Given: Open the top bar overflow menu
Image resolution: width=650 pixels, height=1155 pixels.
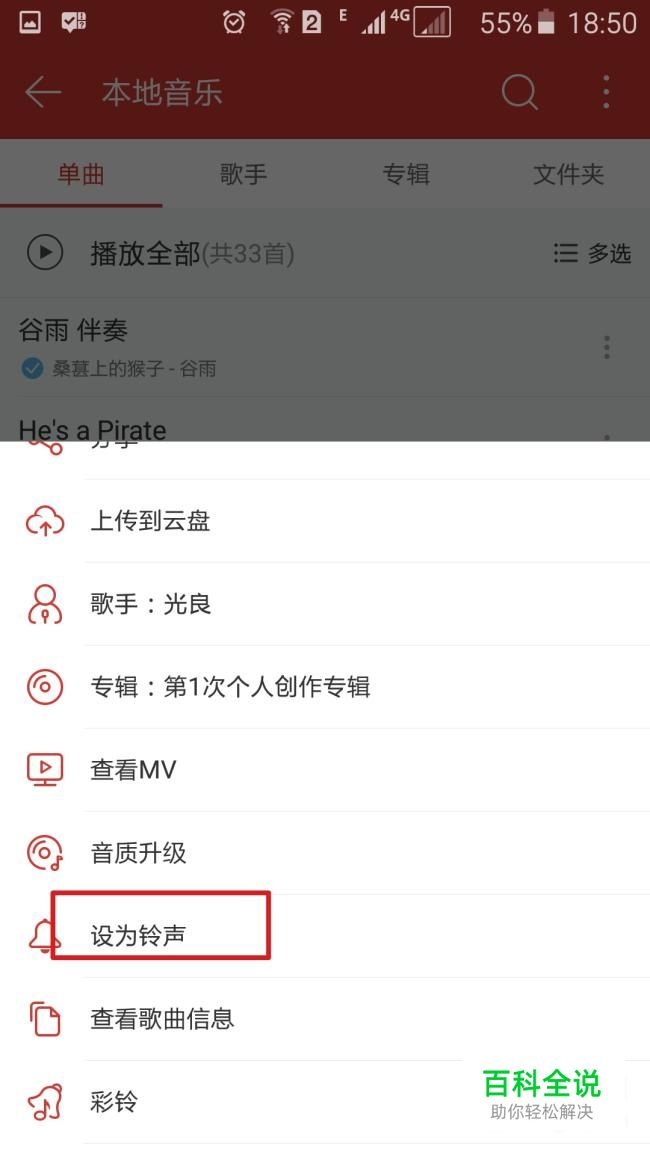Looking at the screenshot, I should coord(606,93).
